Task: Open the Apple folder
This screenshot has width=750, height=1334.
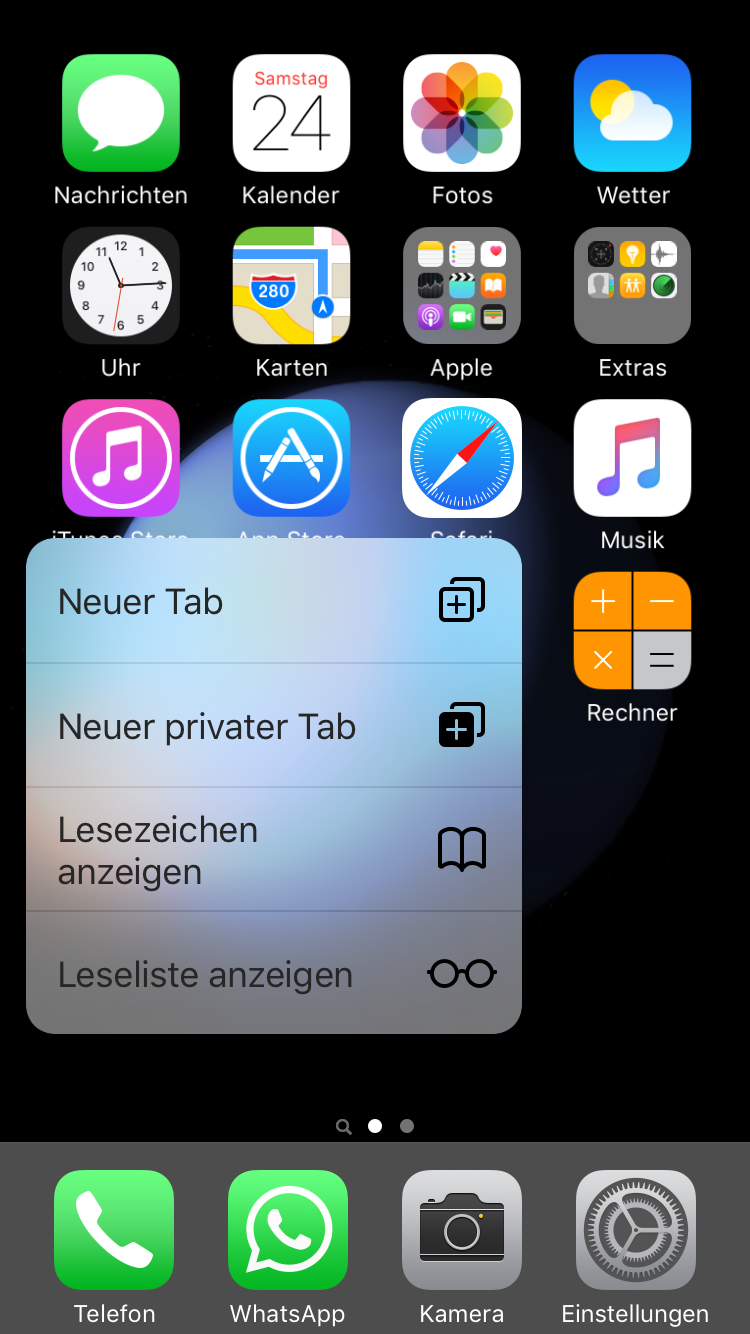Action: 462,286
